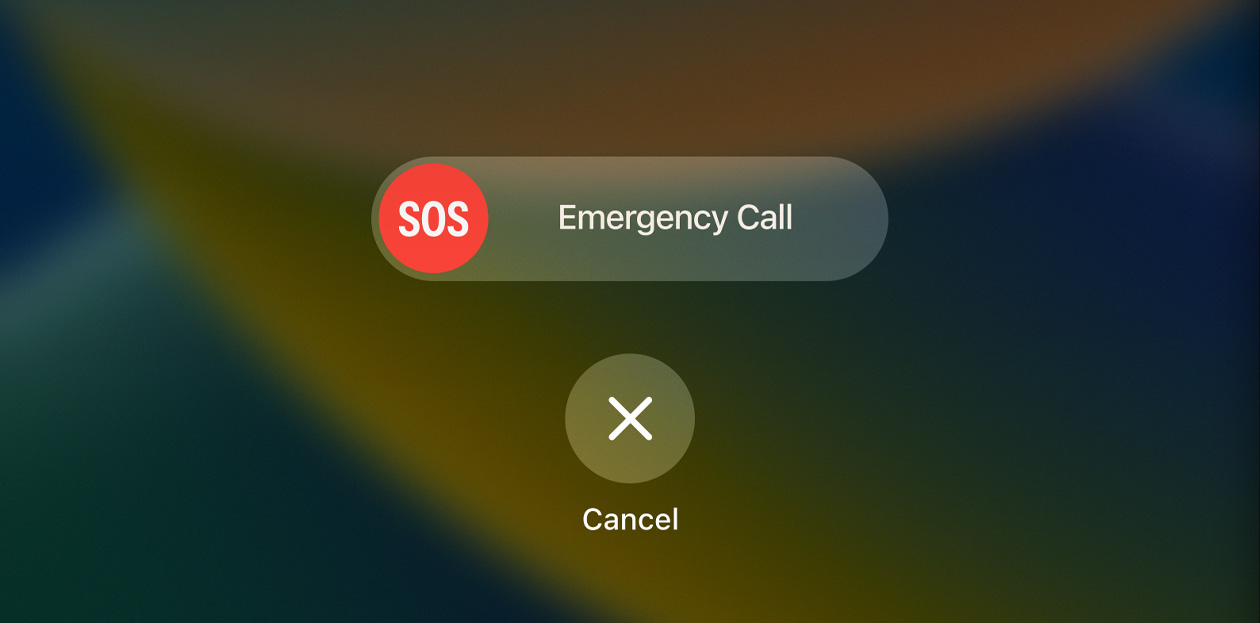Cancel the emergency call screen

click(630, 419)
